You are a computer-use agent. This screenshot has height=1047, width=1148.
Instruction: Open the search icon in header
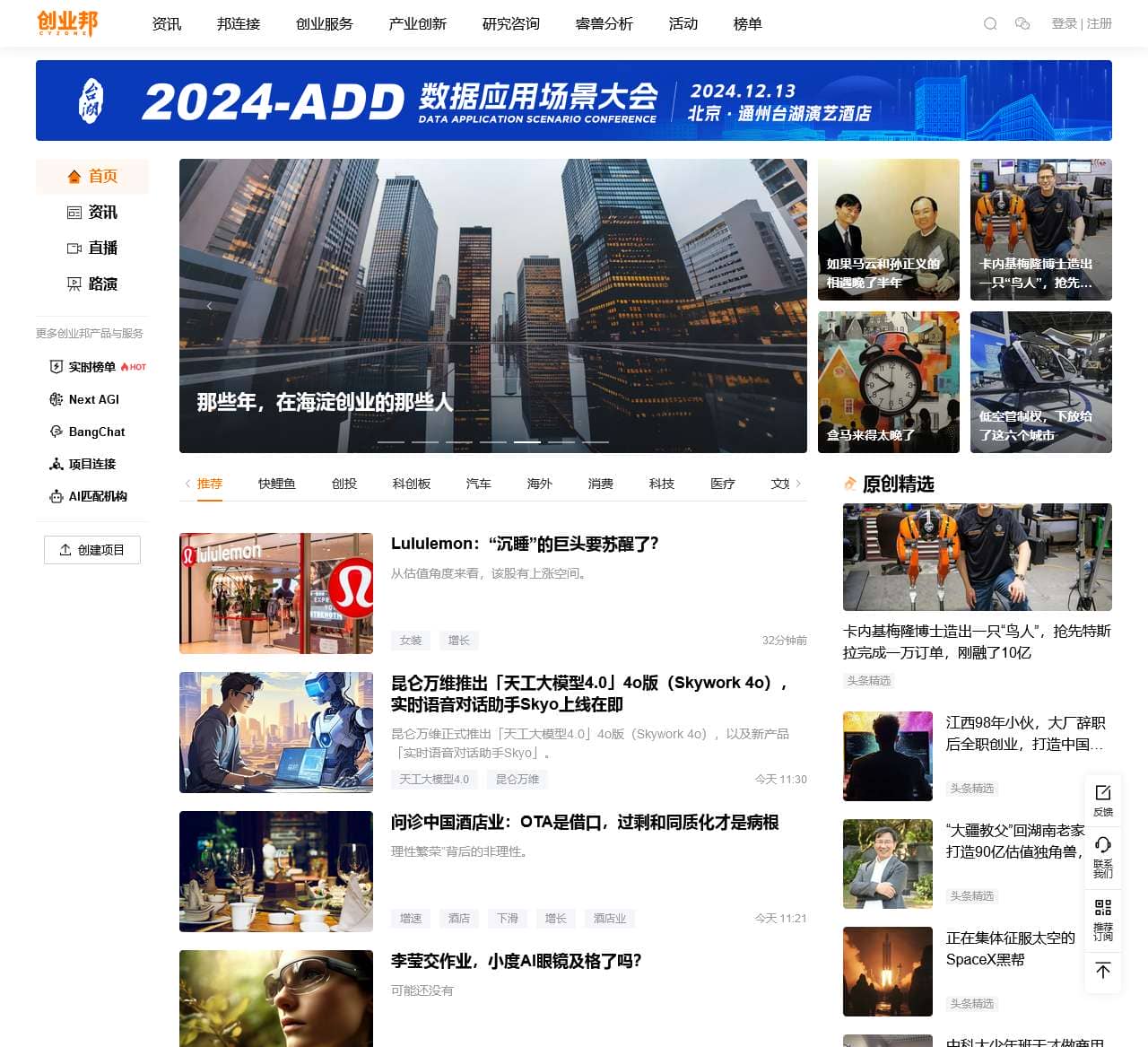(990, 23)
